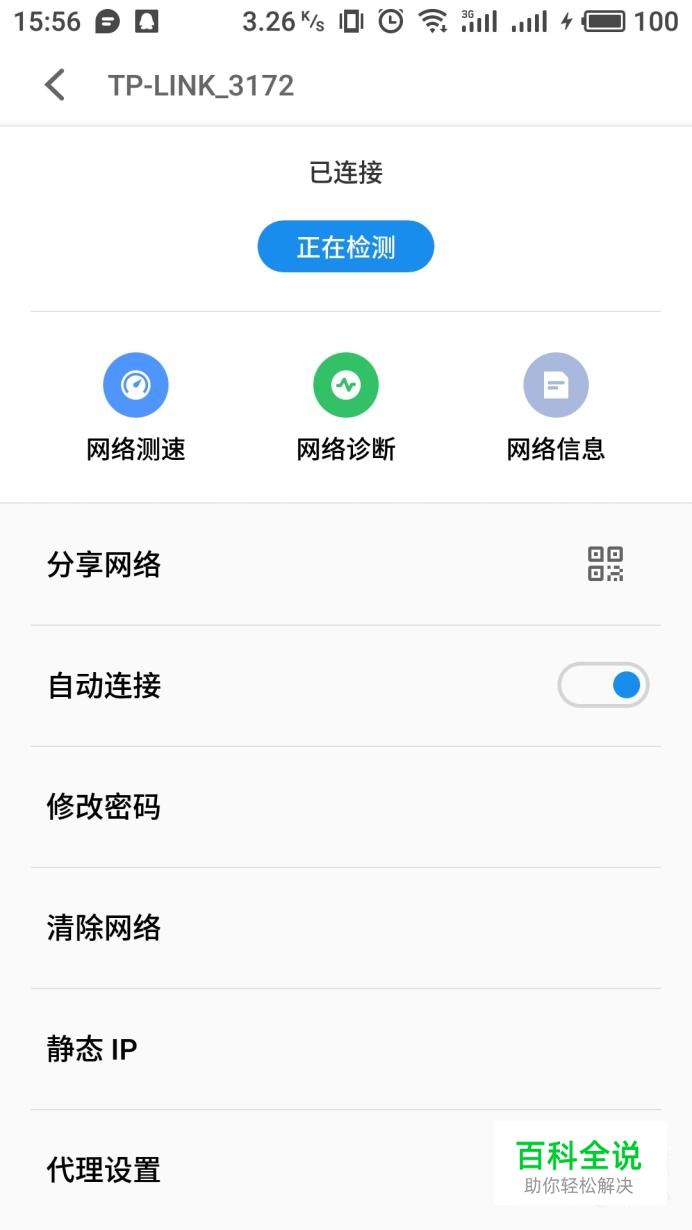Open 修改密码 to change password
This screenshot has height=1230, width=692.
coord(345,807)
